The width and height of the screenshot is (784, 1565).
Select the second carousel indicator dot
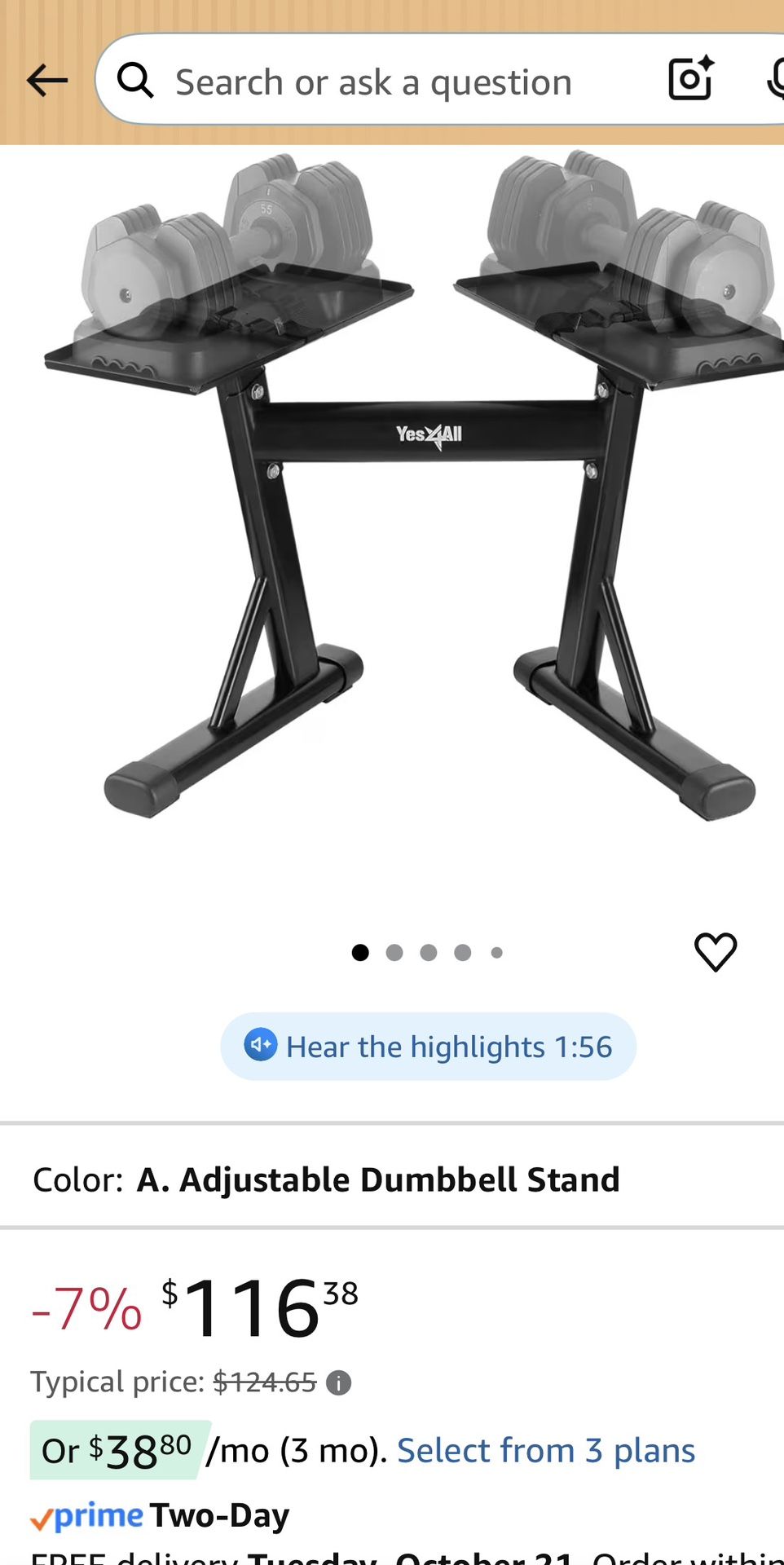(x=394, y=952)
